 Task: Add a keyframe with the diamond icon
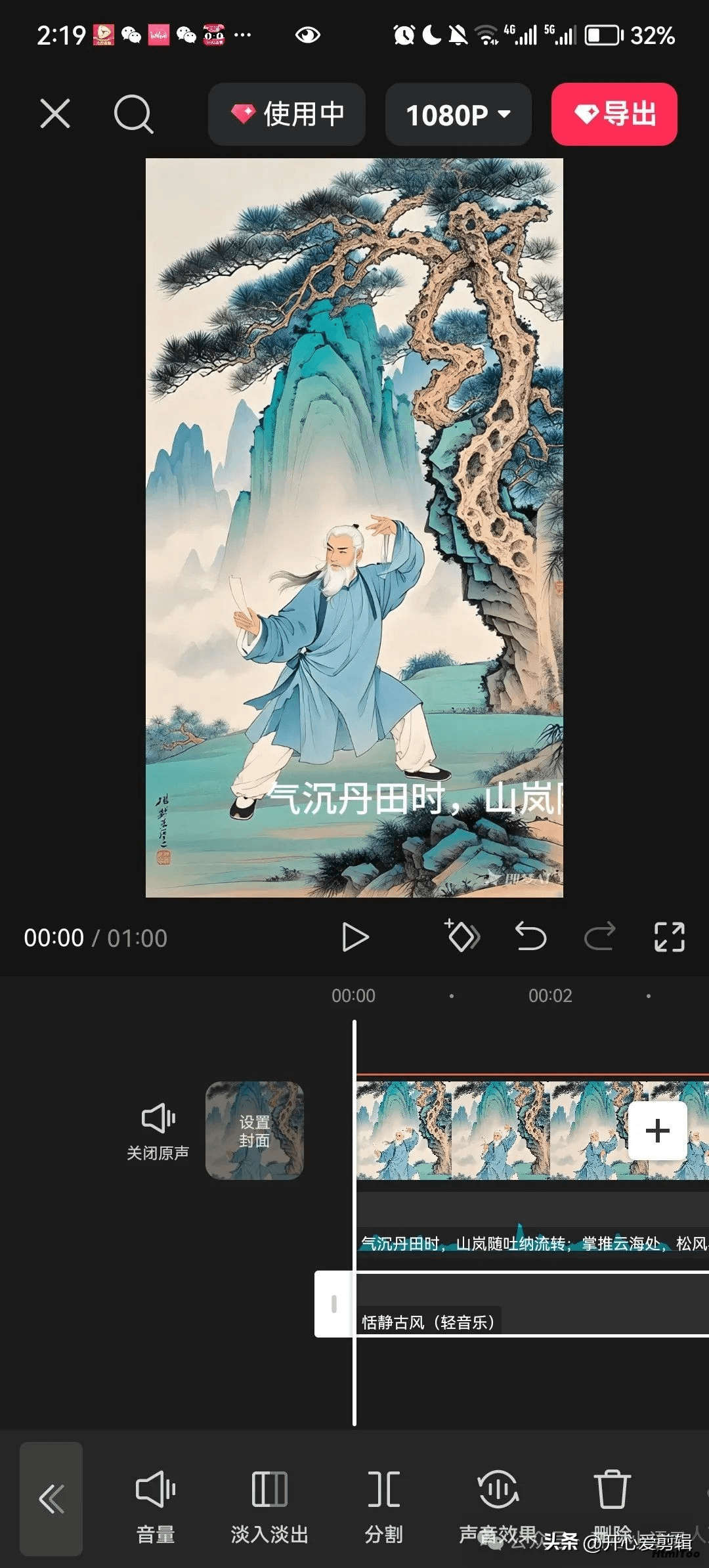462,936
